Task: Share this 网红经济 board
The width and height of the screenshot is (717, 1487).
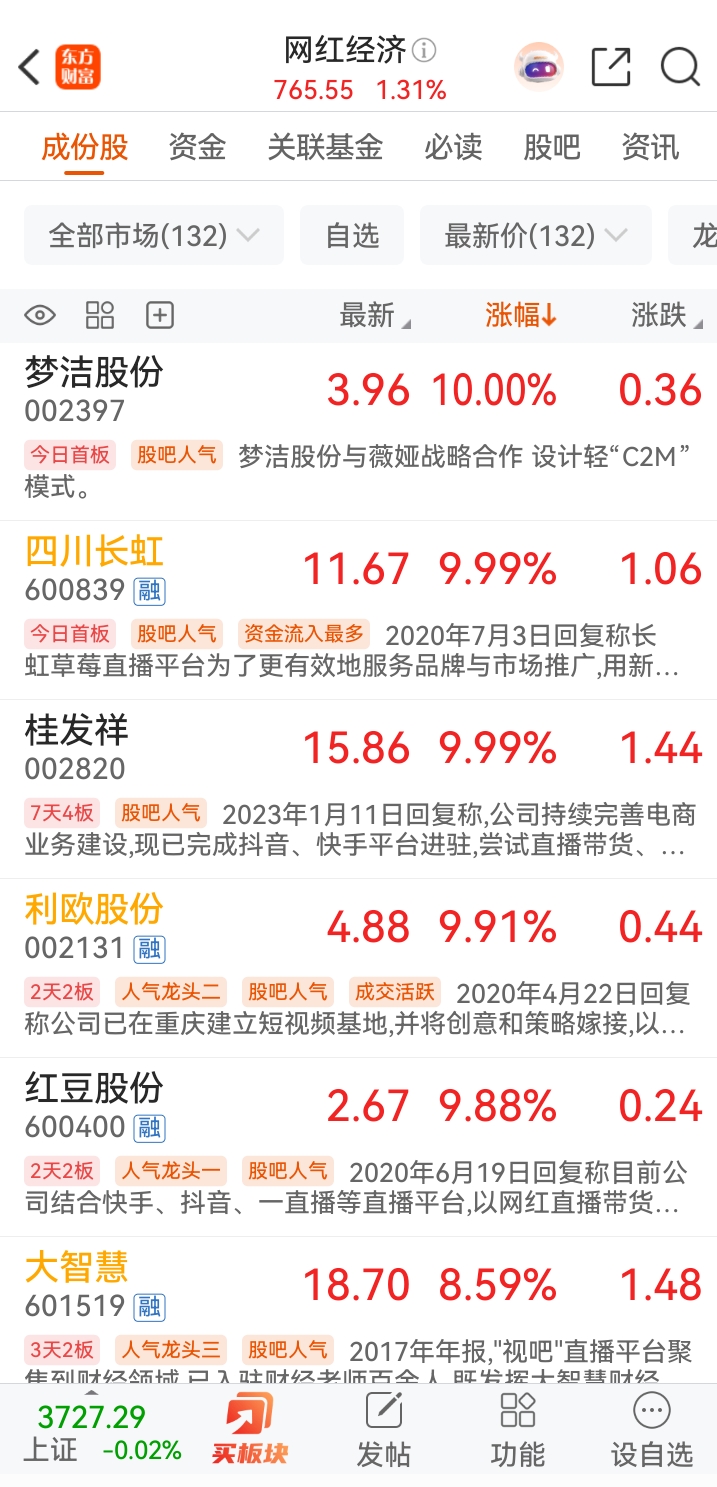Action: click(611, 67)
